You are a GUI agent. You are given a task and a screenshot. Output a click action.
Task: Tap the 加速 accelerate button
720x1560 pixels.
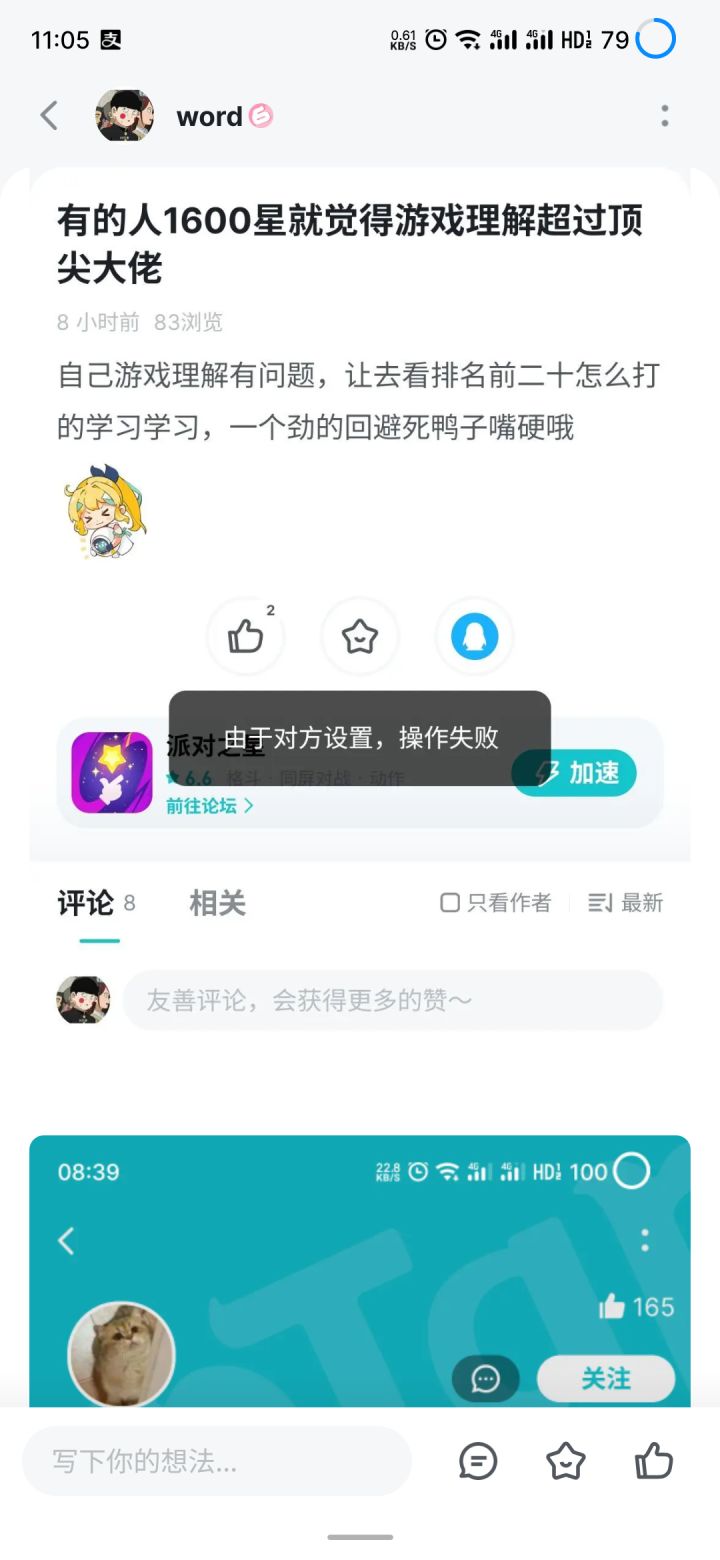(x=575, y=772)
